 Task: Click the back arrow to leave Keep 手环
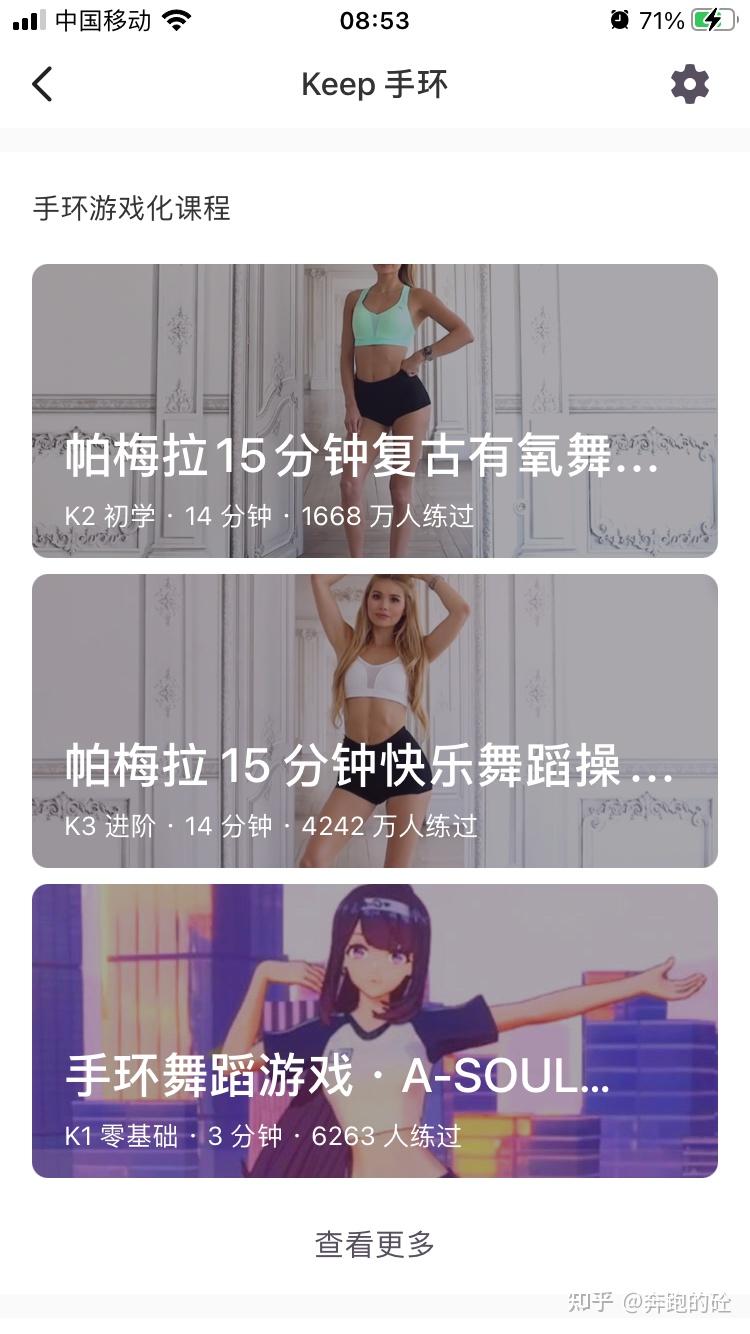tap(42, 84)
